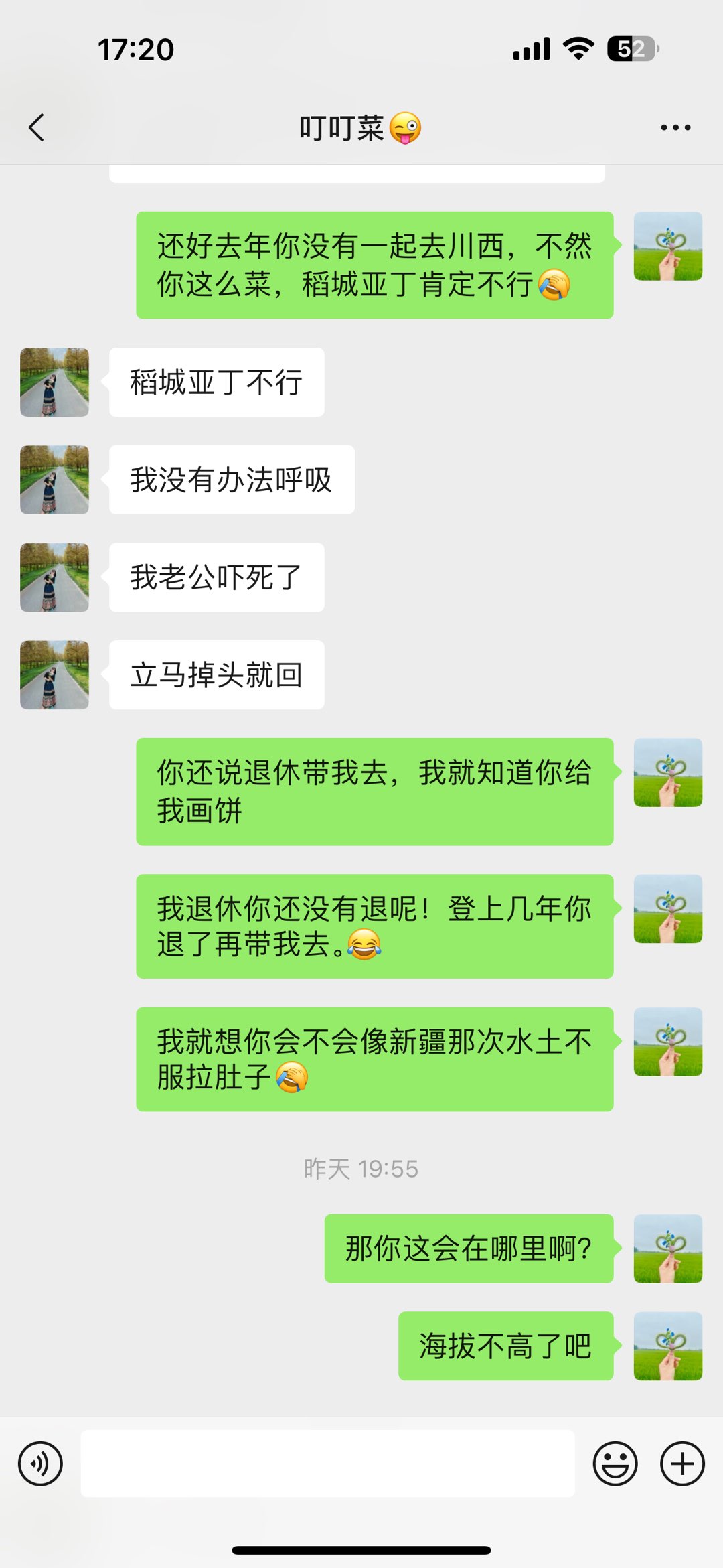Open contact avatar beside "稻城亚丁不行"
Screen dimensions: 723x1568
(x=54, y=382)
